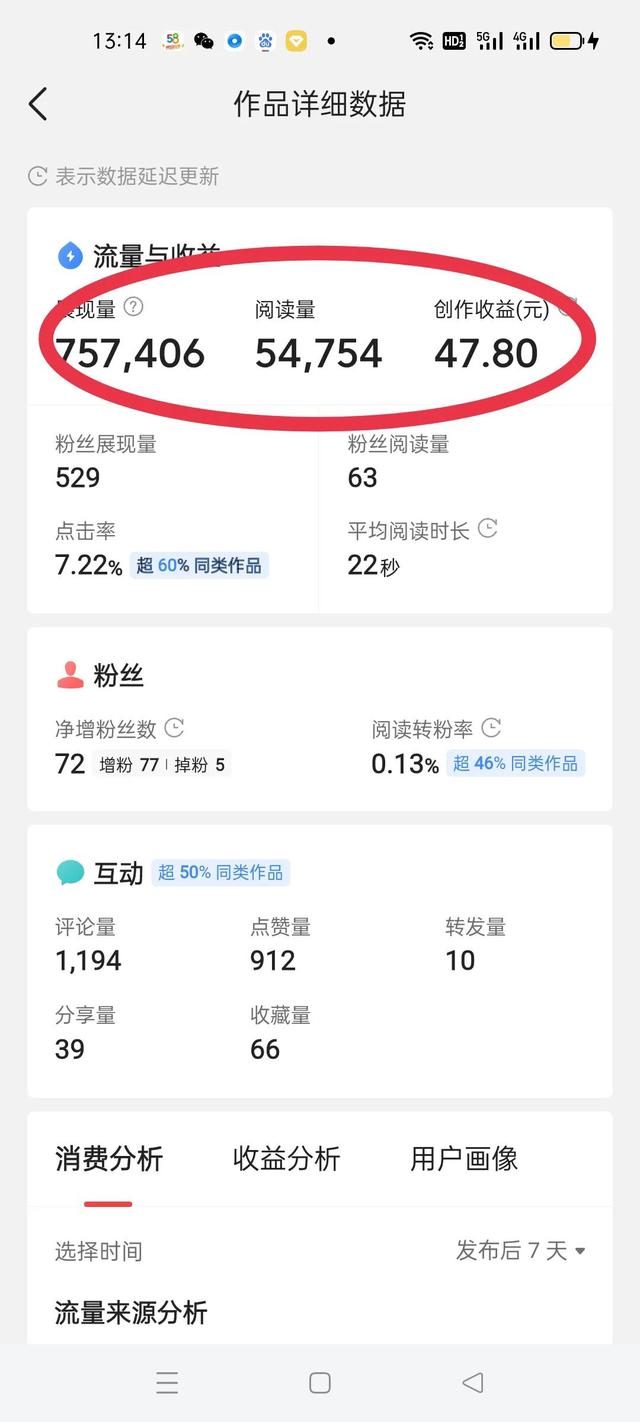Screen dimensions: 640x1422
Task: Switch to the 收益分析 tab
Action: pos(286,1159)
